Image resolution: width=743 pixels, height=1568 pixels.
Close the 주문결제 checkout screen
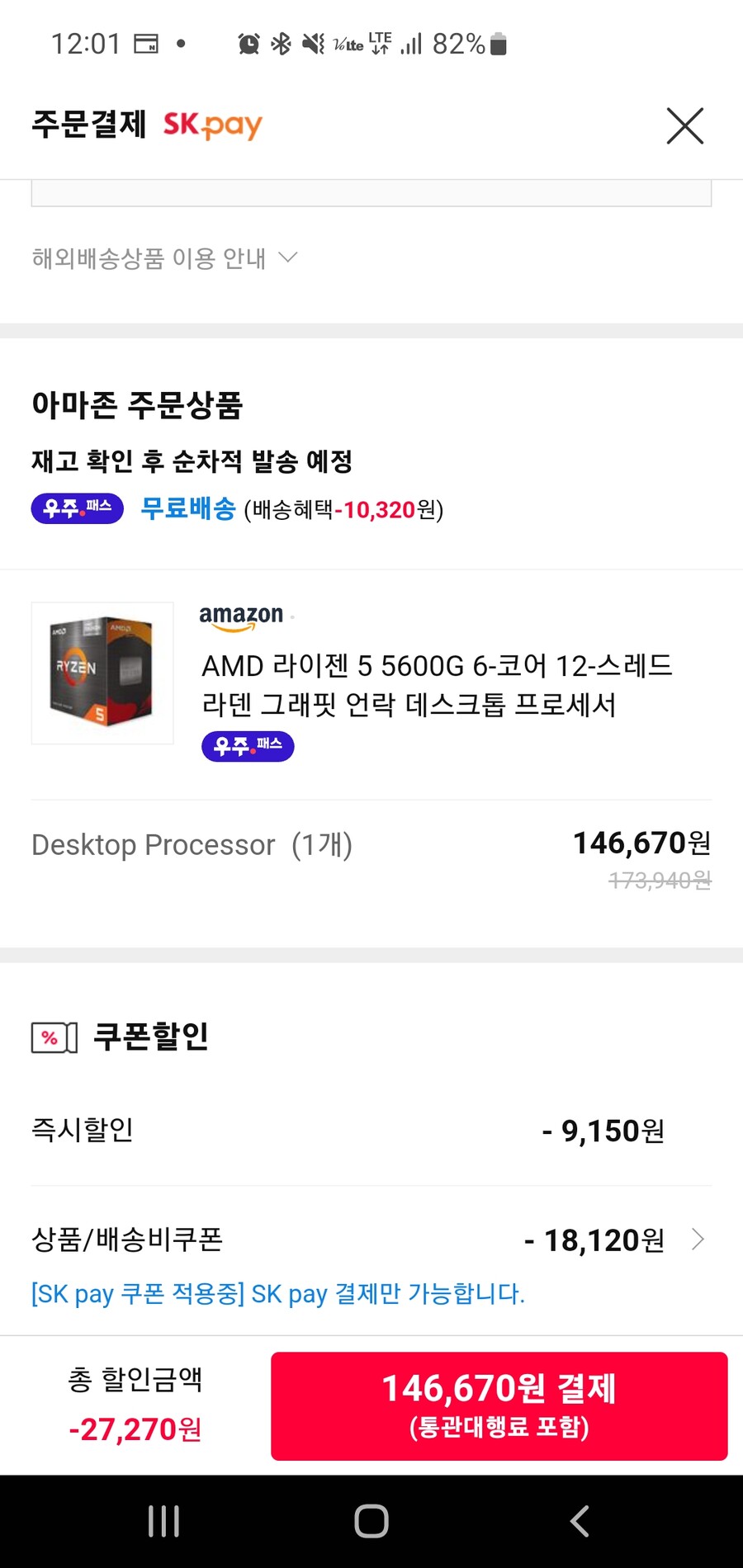tap(684, 126)
